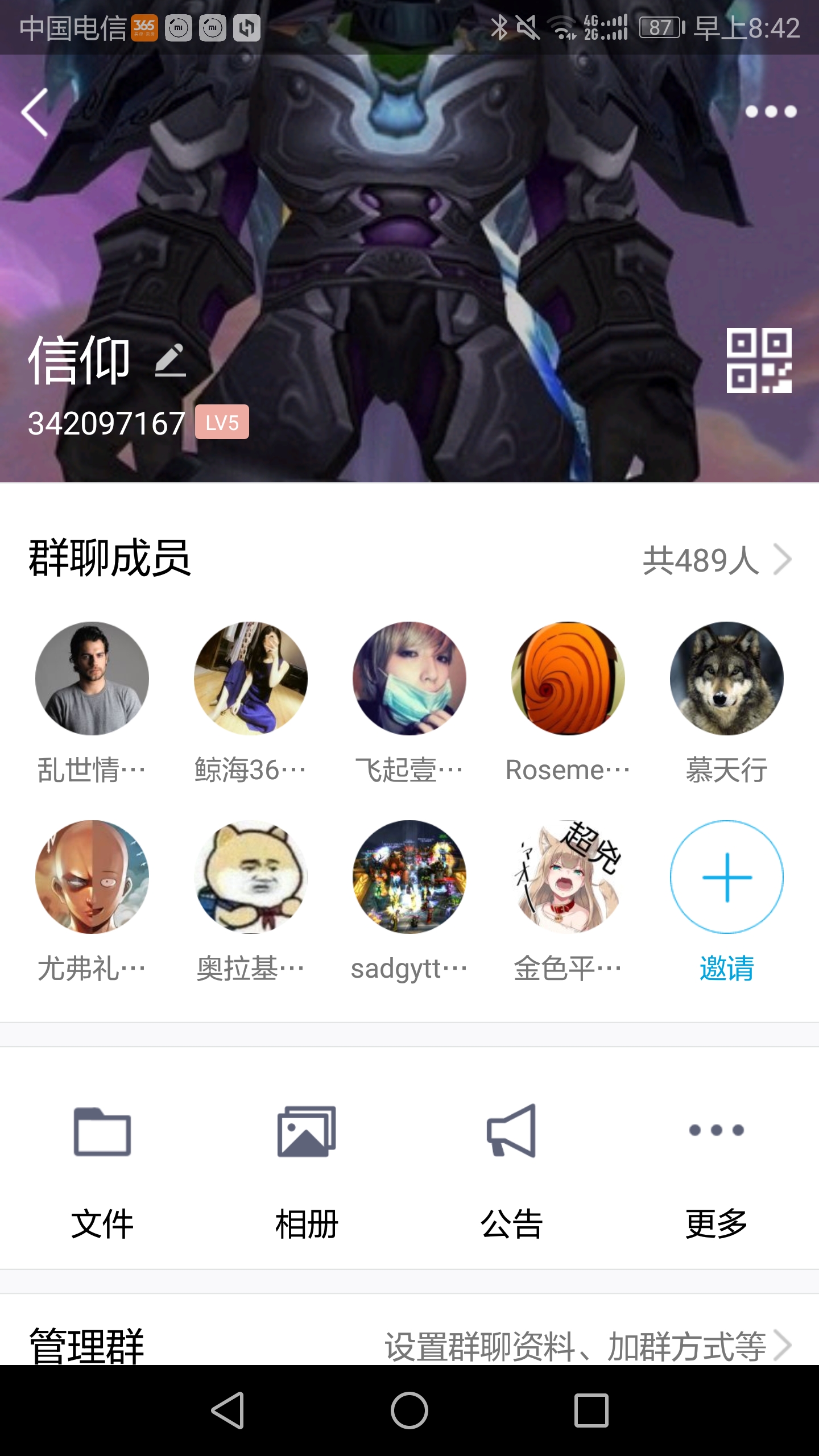Expand member list via right-facing chevron
Image resolution: width=819 pixels, height=1456 pixels.
[x=783, y=560]
